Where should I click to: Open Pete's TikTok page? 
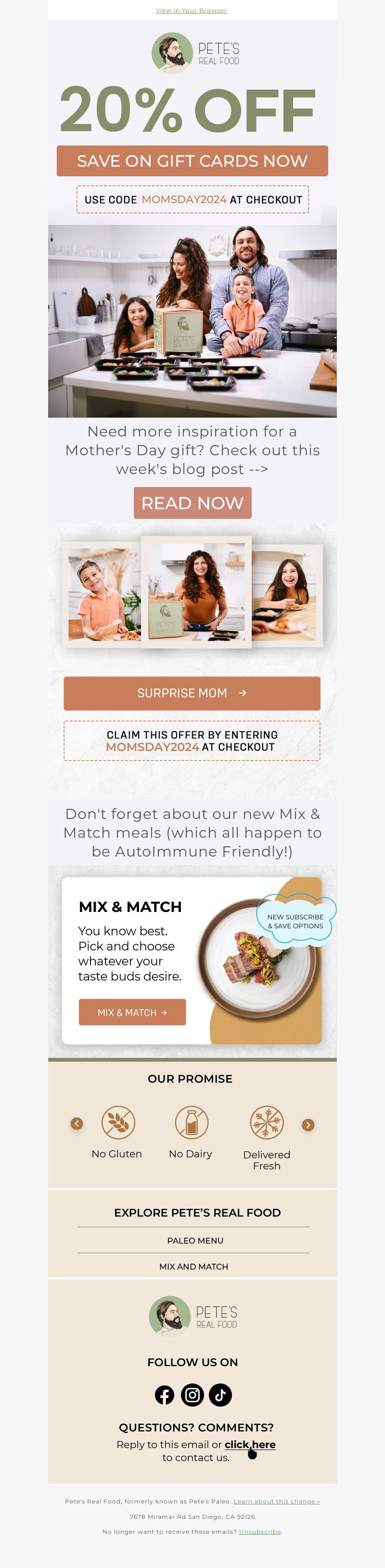pyautogui.click(x=220, y=1395)
